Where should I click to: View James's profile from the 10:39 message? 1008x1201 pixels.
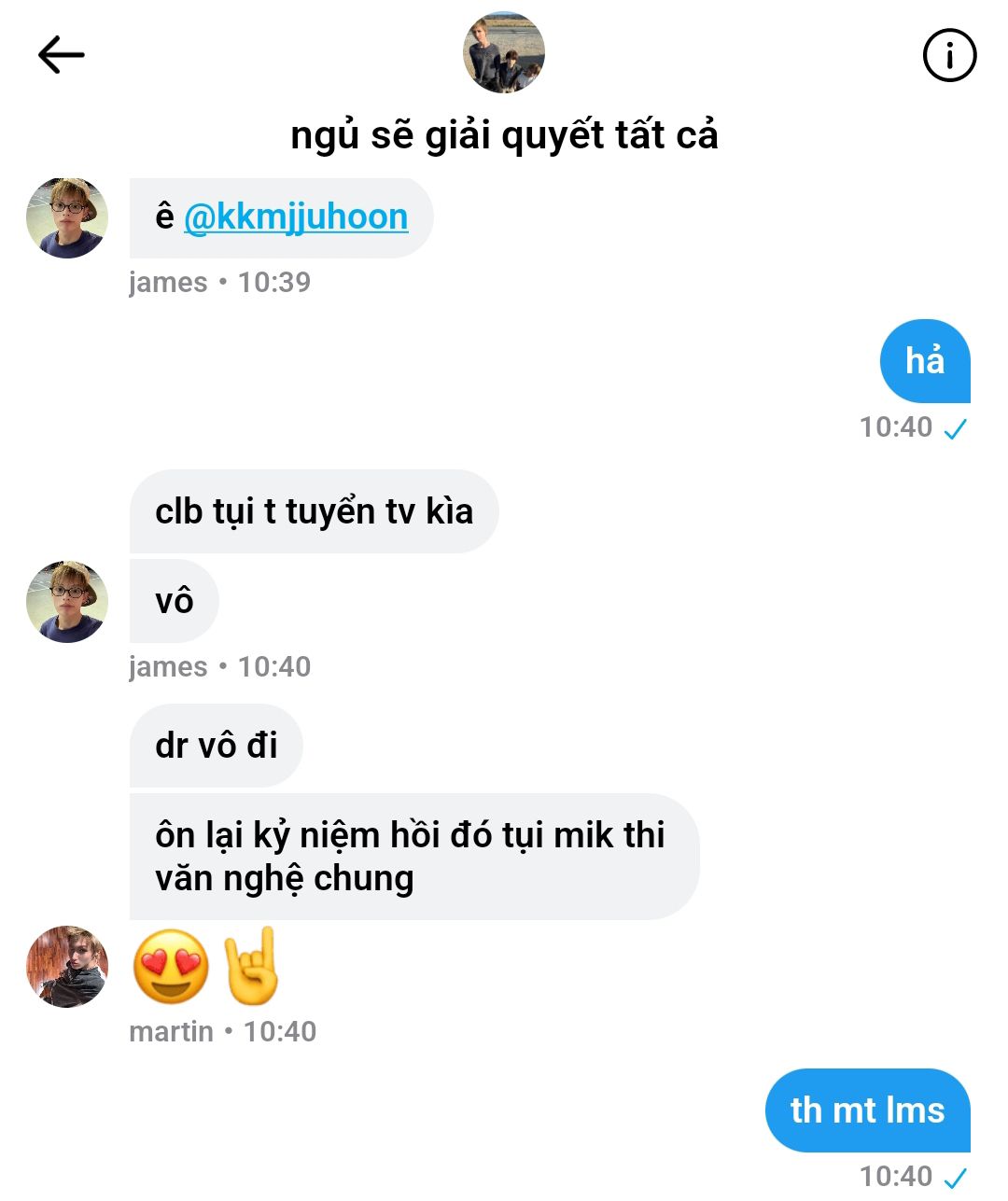(x=67, y=217)
